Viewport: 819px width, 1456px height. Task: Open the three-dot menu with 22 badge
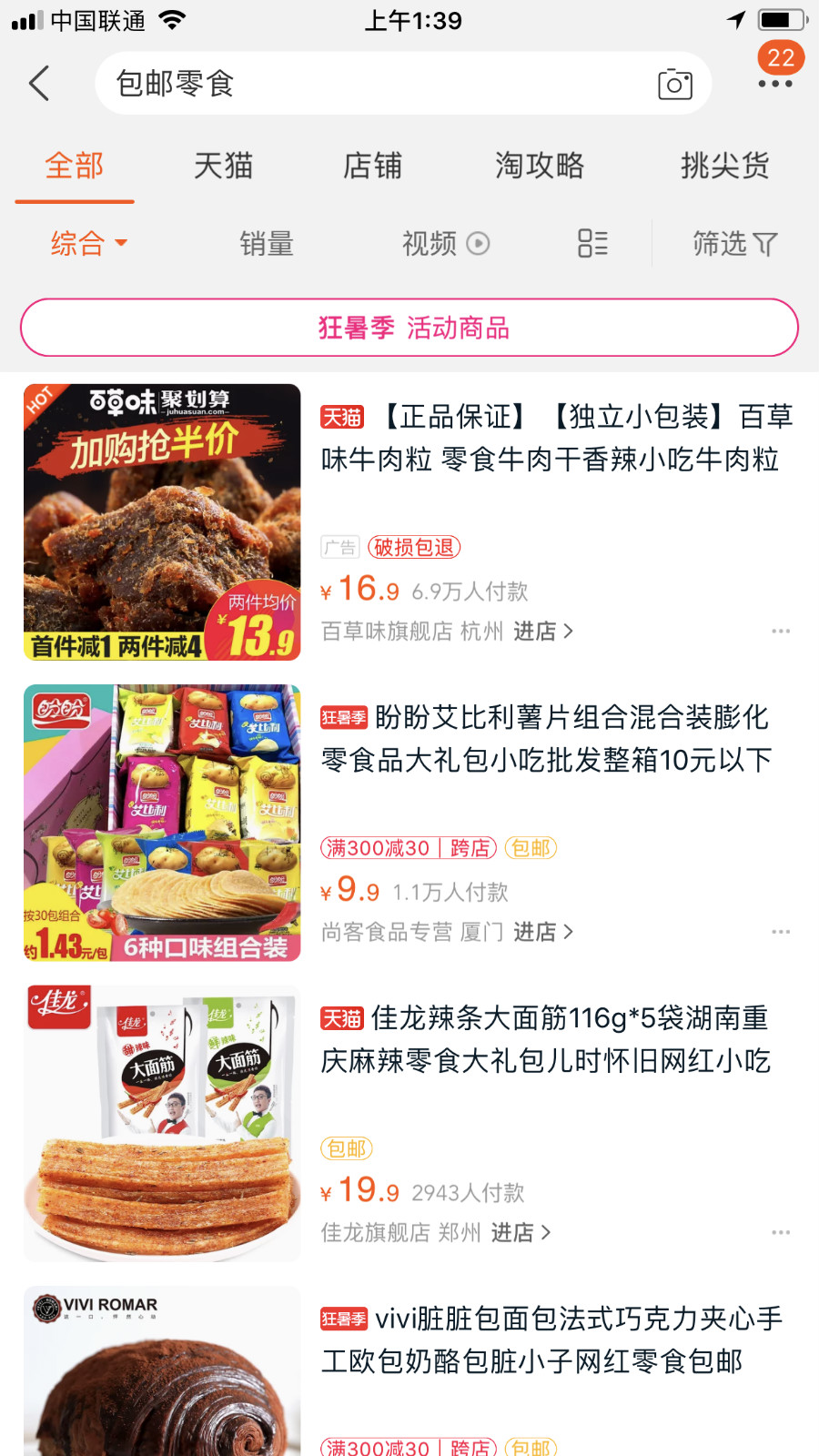(775, 83)
